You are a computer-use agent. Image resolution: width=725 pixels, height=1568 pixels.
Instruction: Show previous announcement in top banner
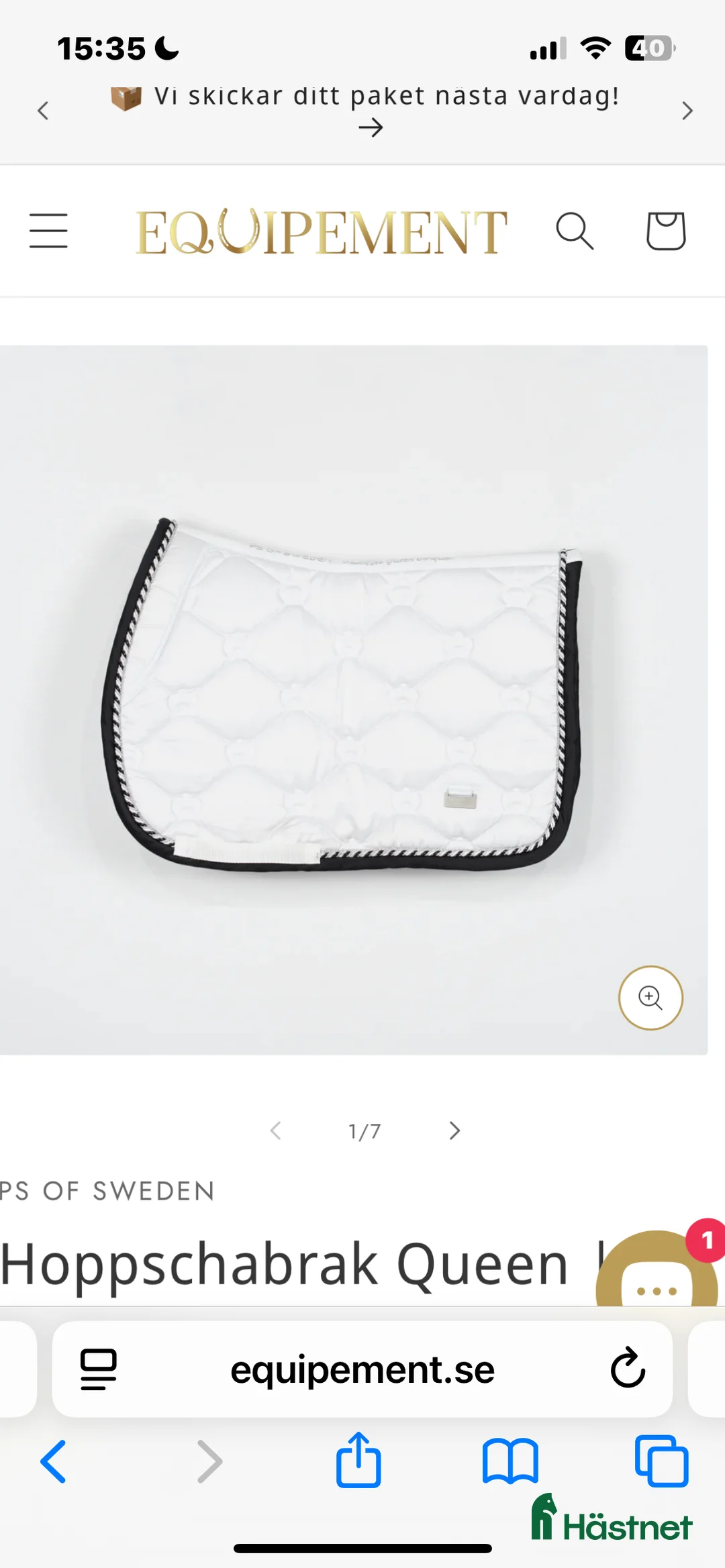coord(43,111)
